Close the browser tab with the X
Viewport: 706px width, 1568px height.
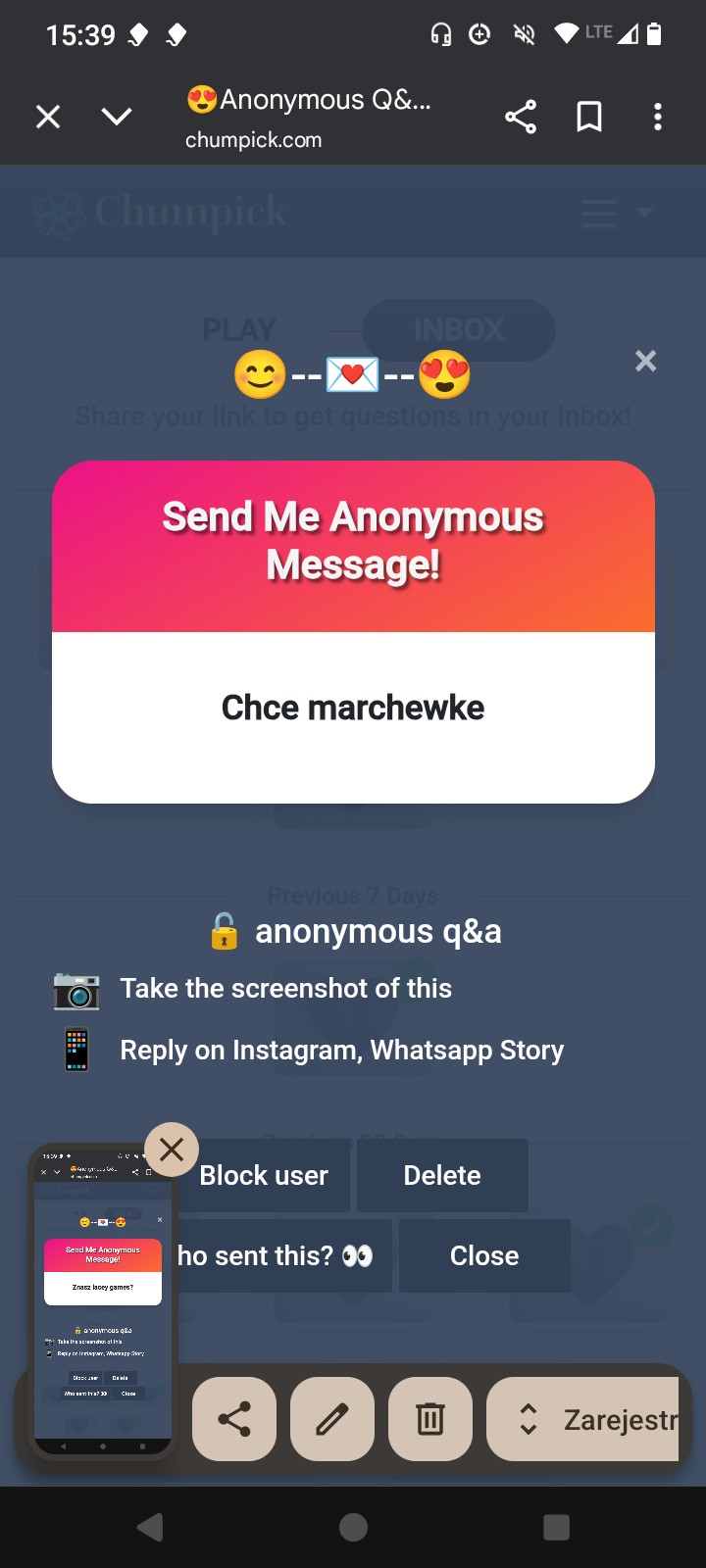pyautogui.click(x=48, y=118)
